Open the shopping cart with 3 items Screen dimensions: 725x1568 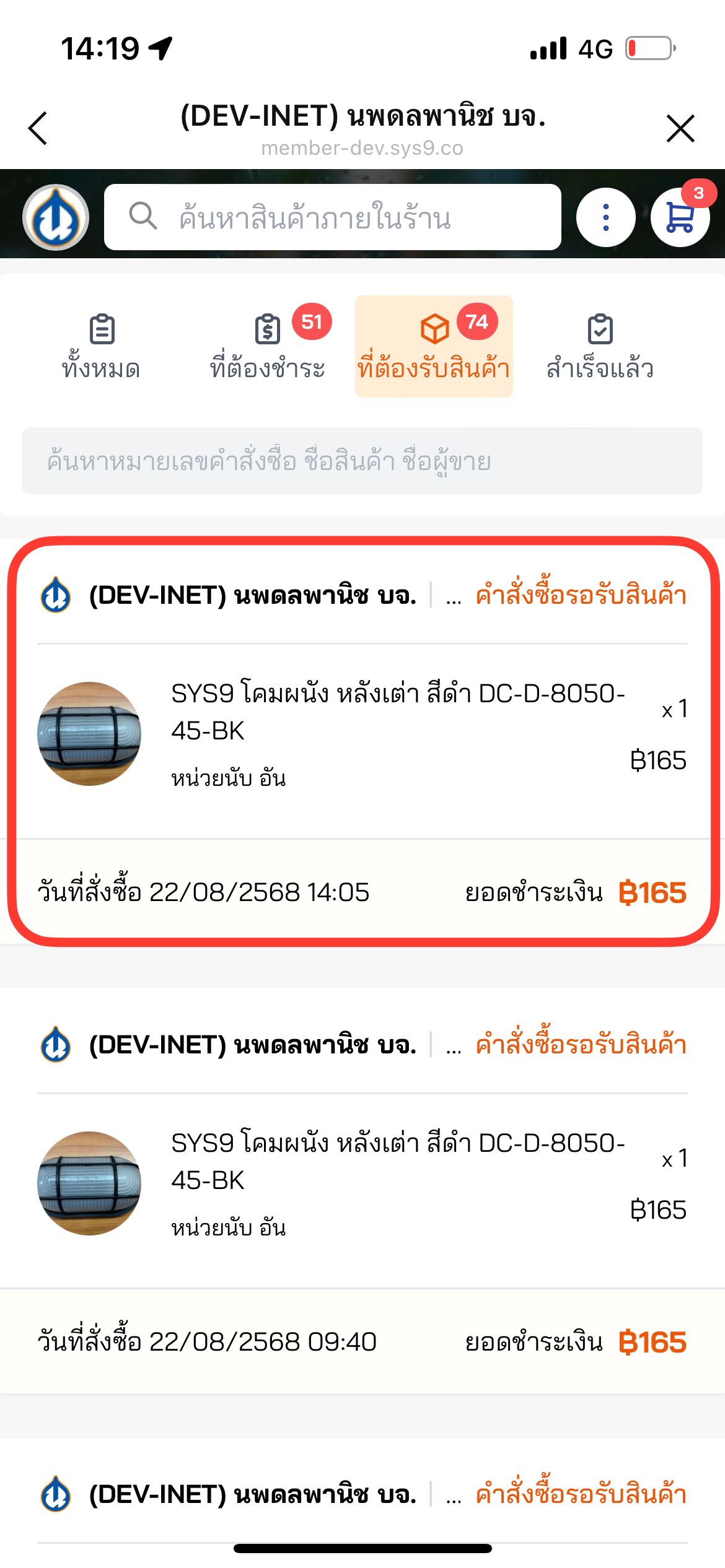pyautogui.click(x=680, y=217)
